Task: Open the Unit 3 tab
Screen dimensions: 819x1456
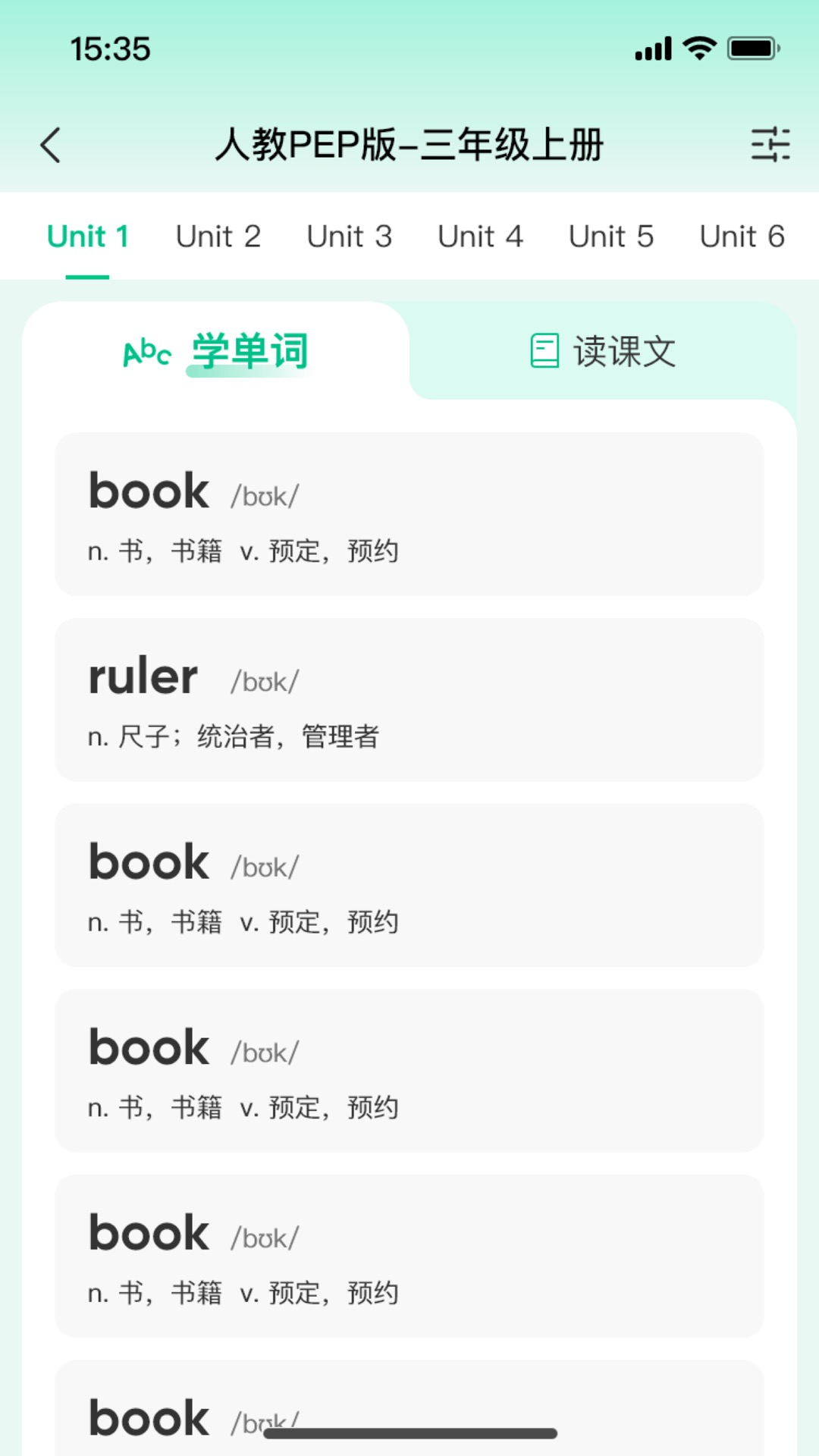Action: pyautogui.click(x=350, y=236)
